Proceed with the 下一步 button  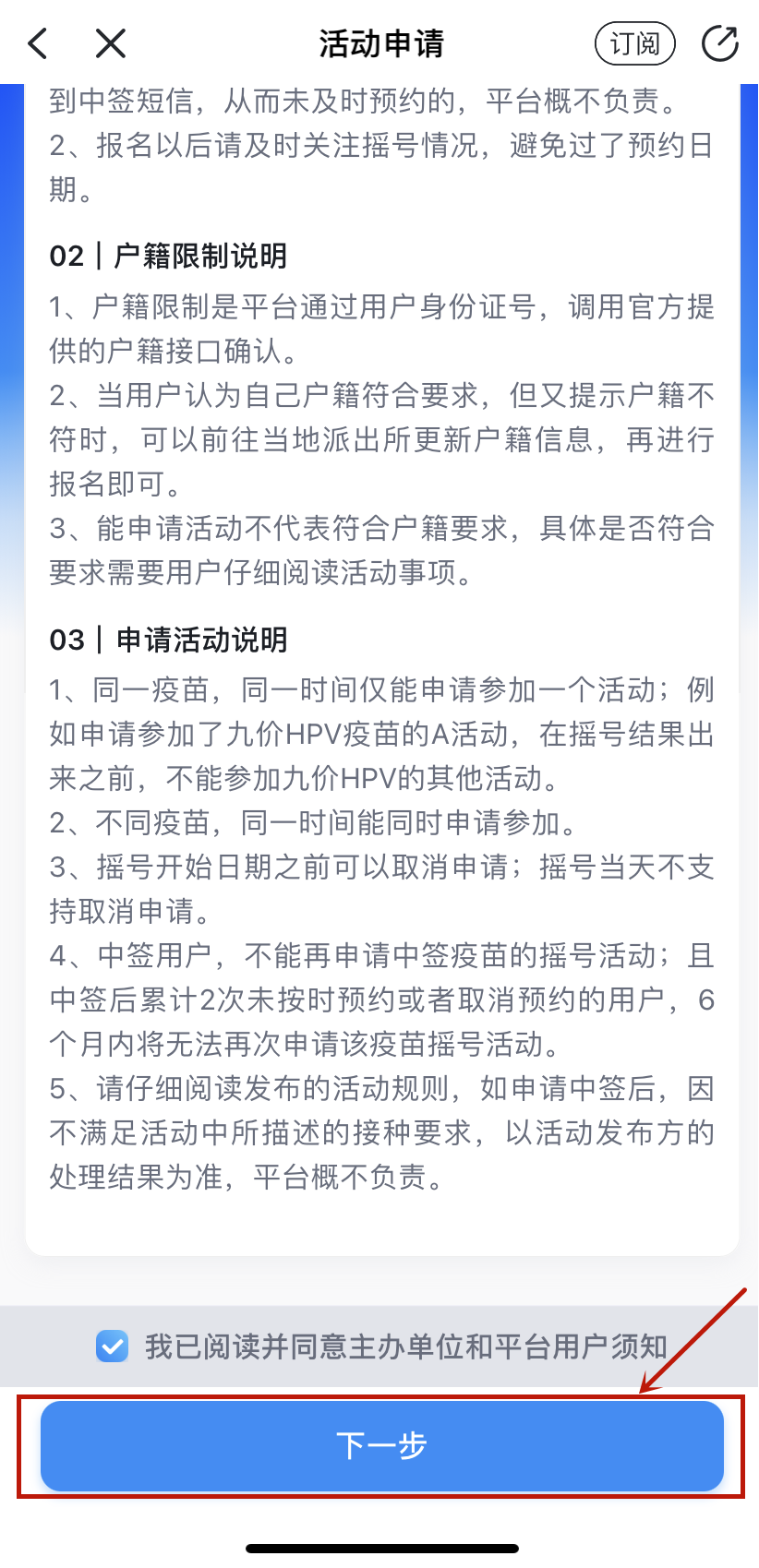[x=381, y=1445]
